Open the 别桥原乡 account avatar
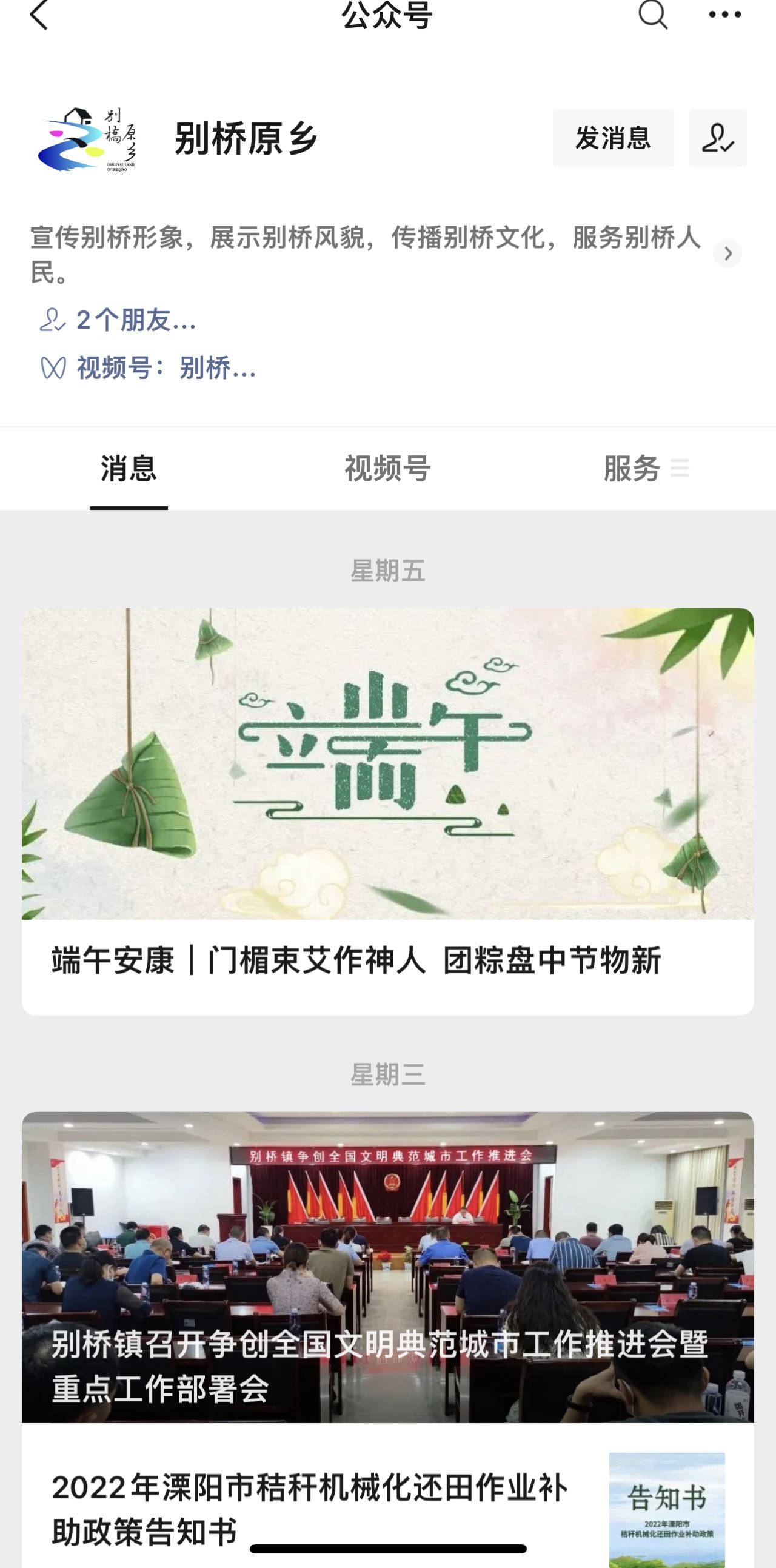The image size is (776, 1568). coord(87,139)
